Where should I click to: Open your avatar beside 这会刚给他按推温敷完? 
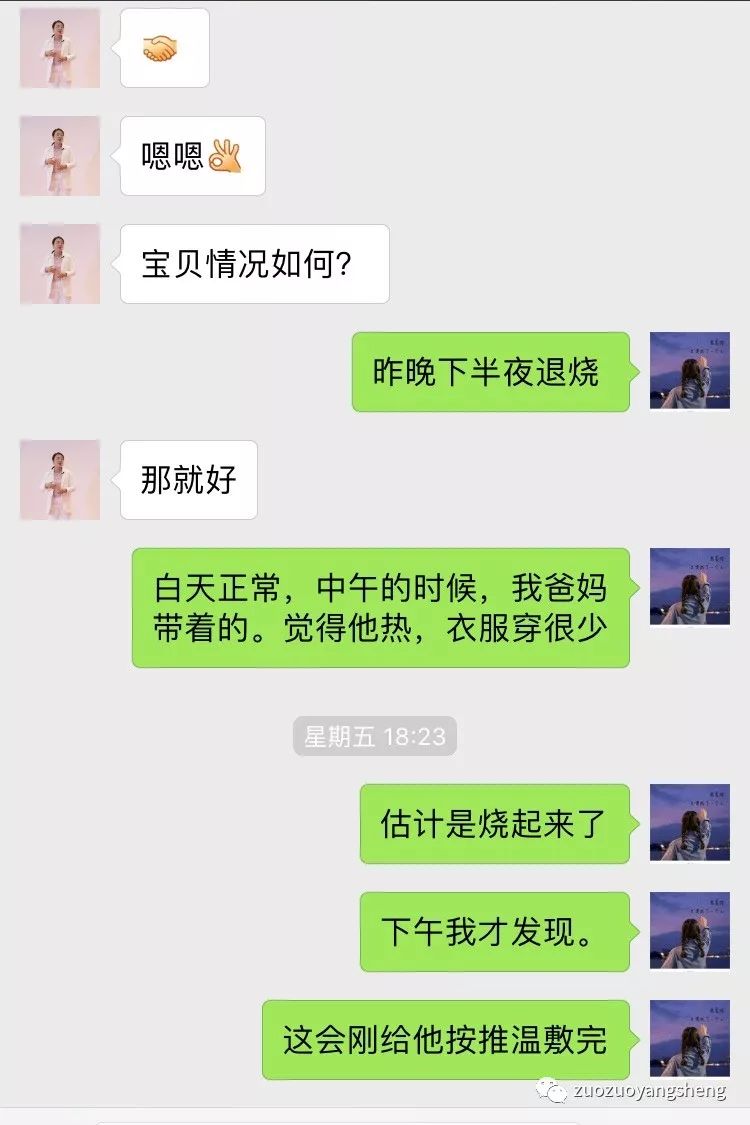pos(690,1038)
